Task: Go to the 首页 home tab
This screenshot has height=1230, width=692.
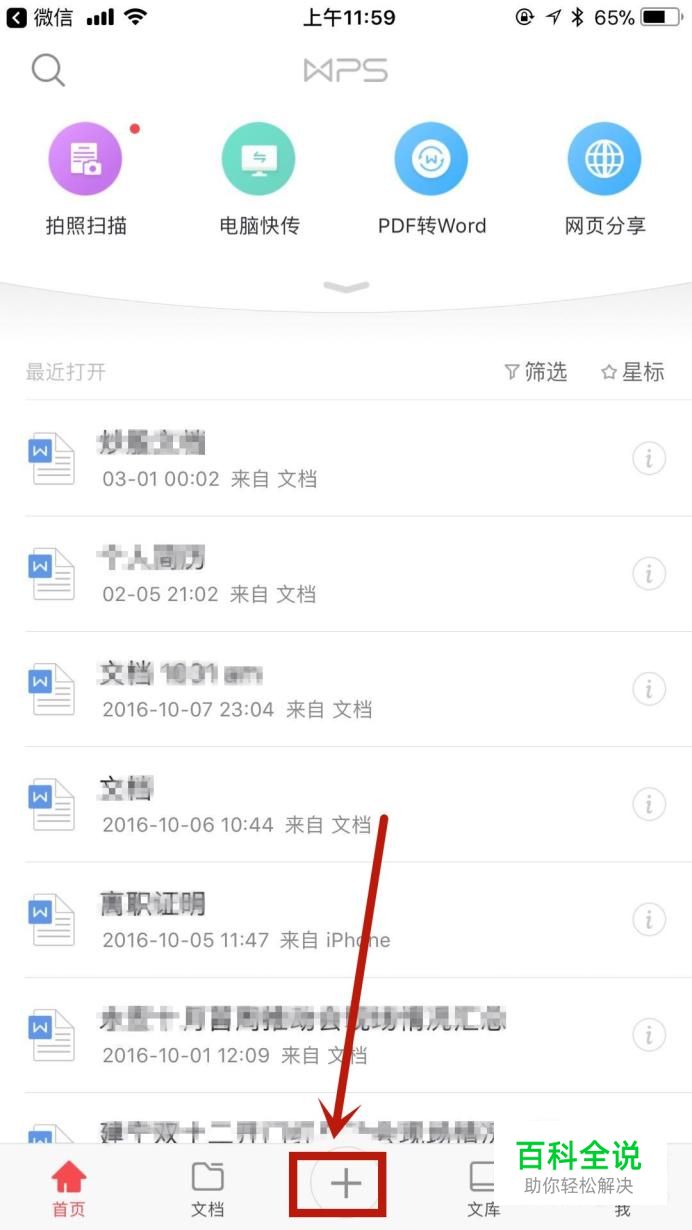Action: (69, 1187)
